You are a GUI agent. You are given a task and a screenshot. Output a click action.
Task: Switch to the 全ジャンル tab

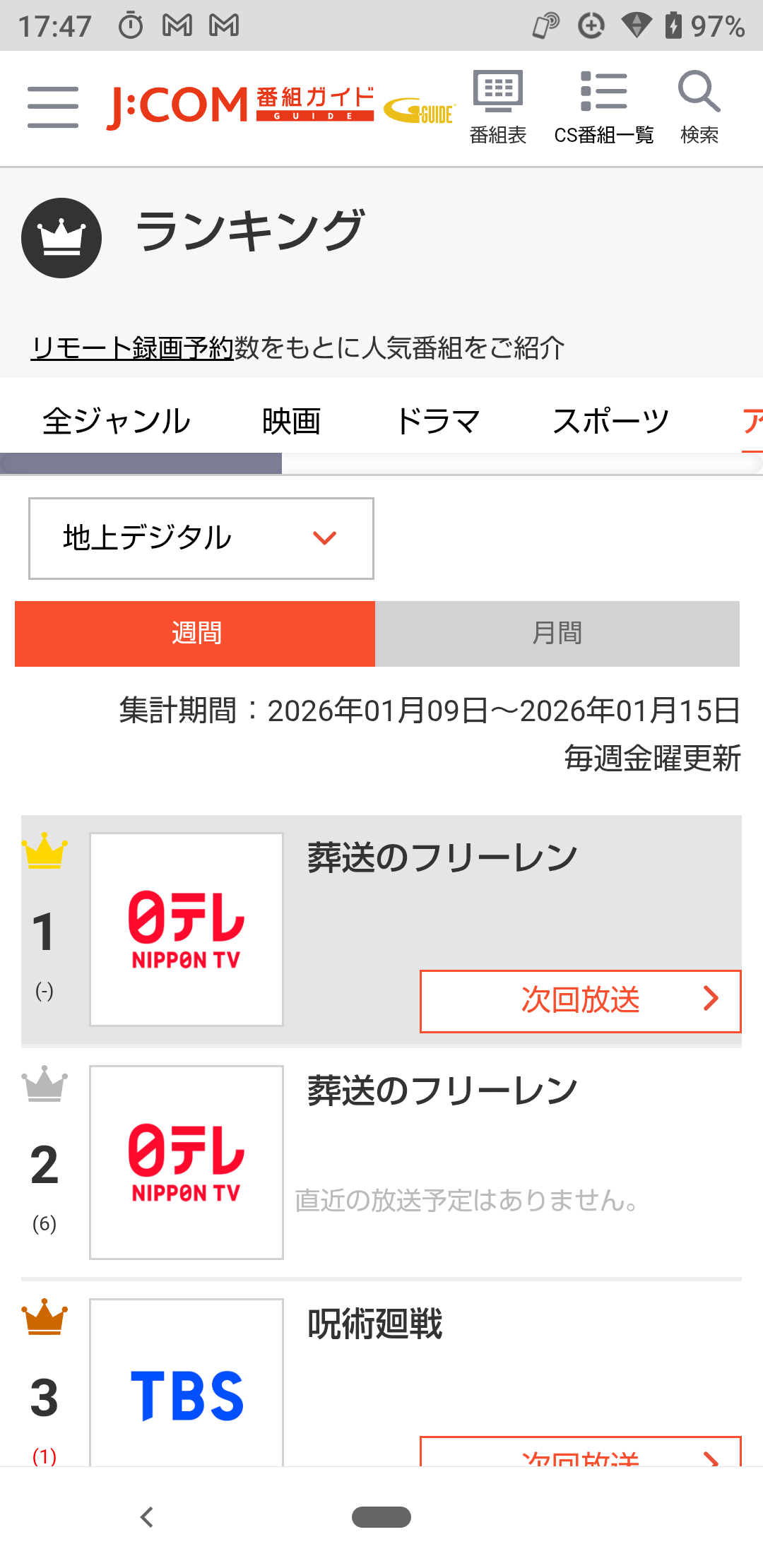point(117,422)
